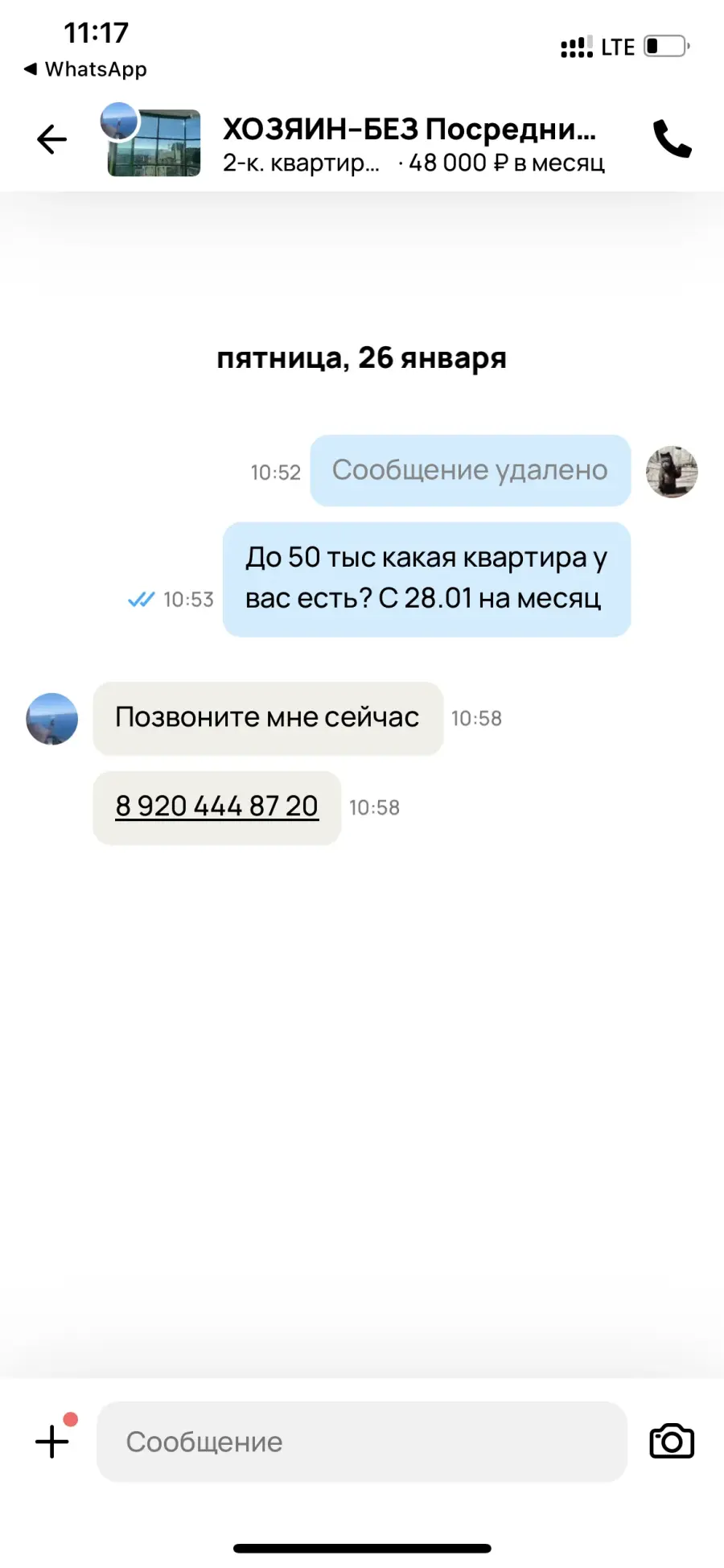Open the seller's avatar beside Позвоните мне сейчас

click(x=52, y=718)
